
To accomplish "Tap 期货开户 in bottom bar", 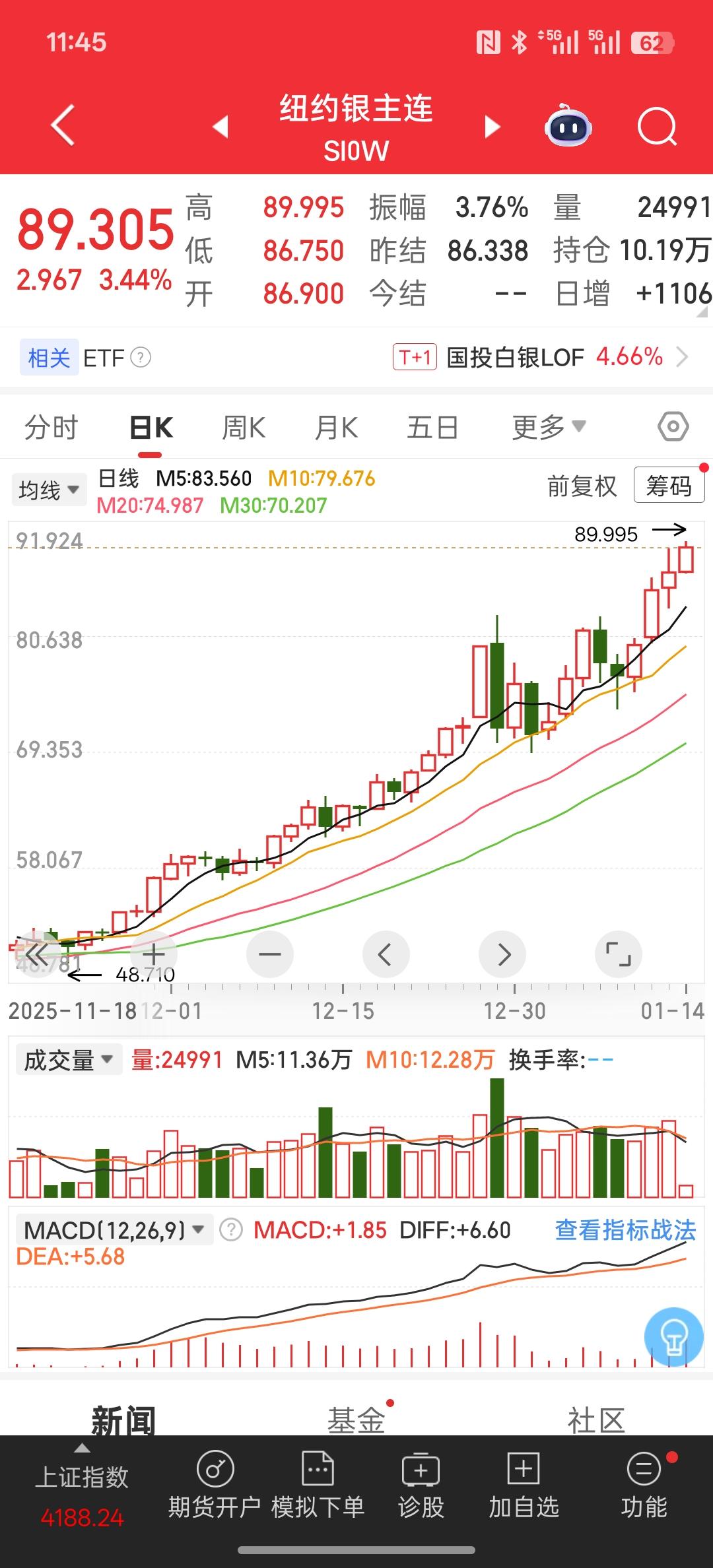I will pos(215,1489).
